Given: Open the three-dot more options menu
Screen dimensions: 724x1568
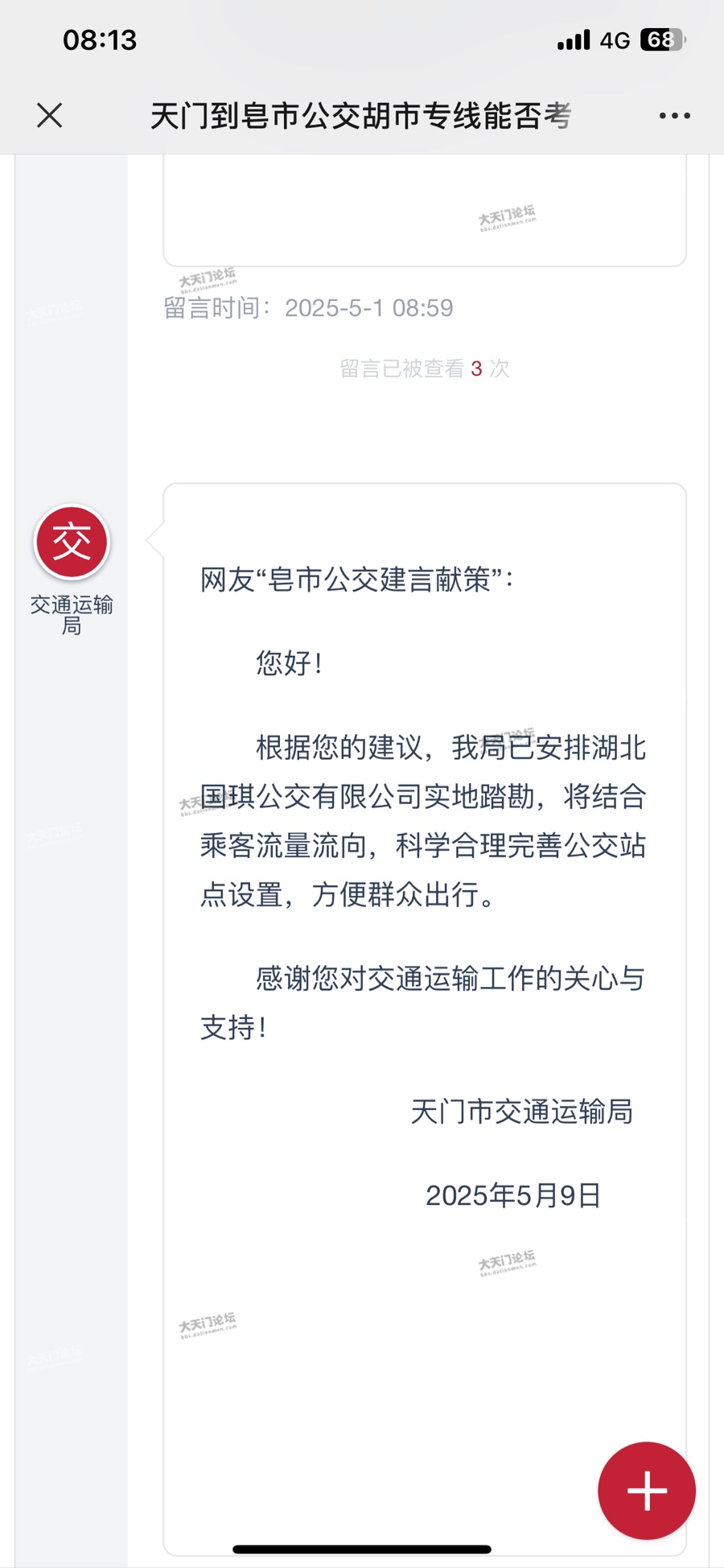Looking at the screenshot, I should 674,116.
